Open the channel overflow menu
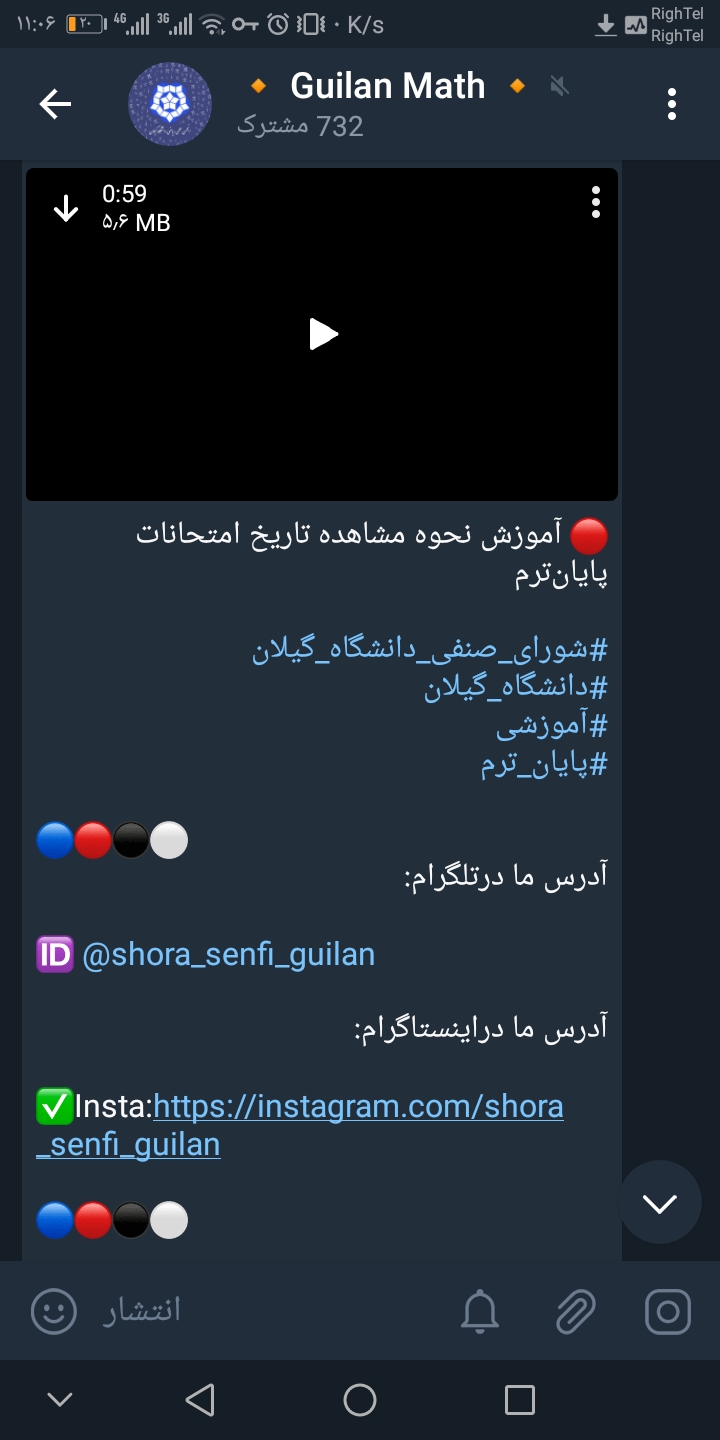Viewport: 720px width, 1440px height. click(671, 104)
